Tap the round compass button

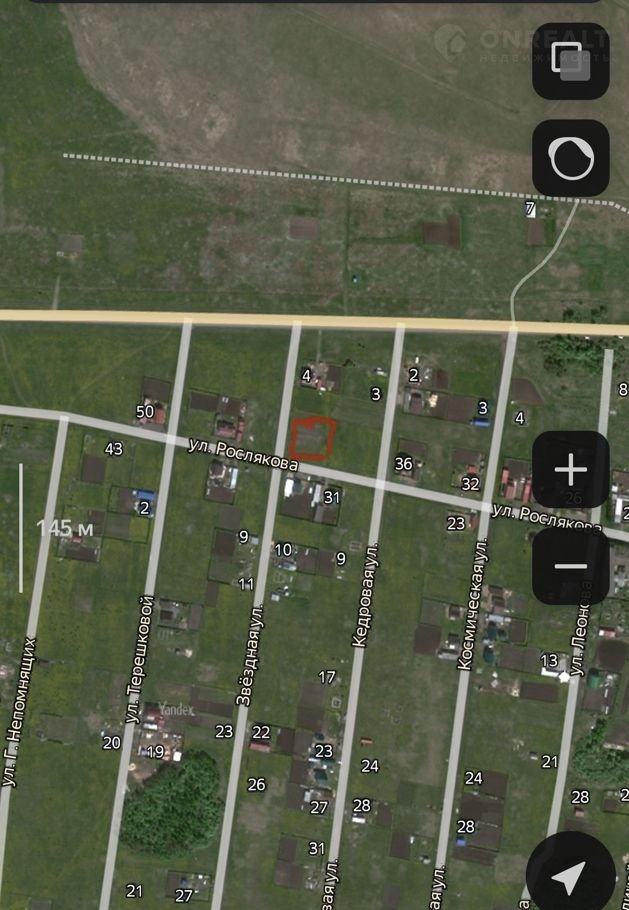coord(570,158)
